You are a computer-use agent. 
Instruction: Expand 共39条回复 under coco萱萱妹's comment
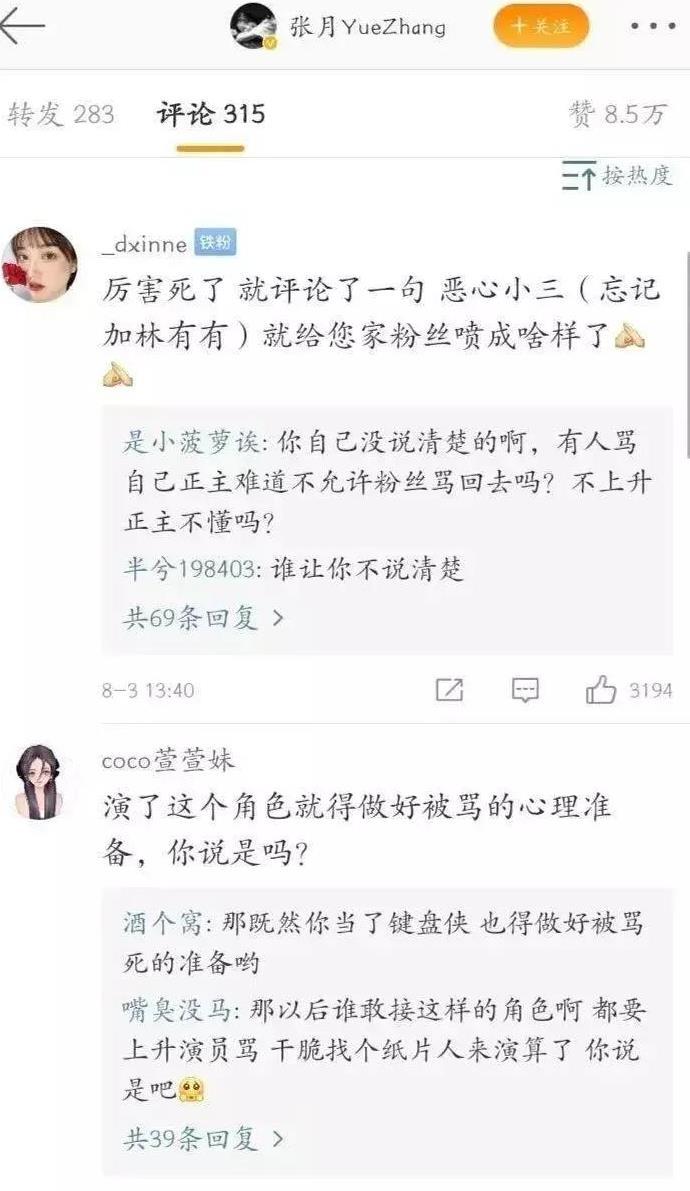point(204,1138)
